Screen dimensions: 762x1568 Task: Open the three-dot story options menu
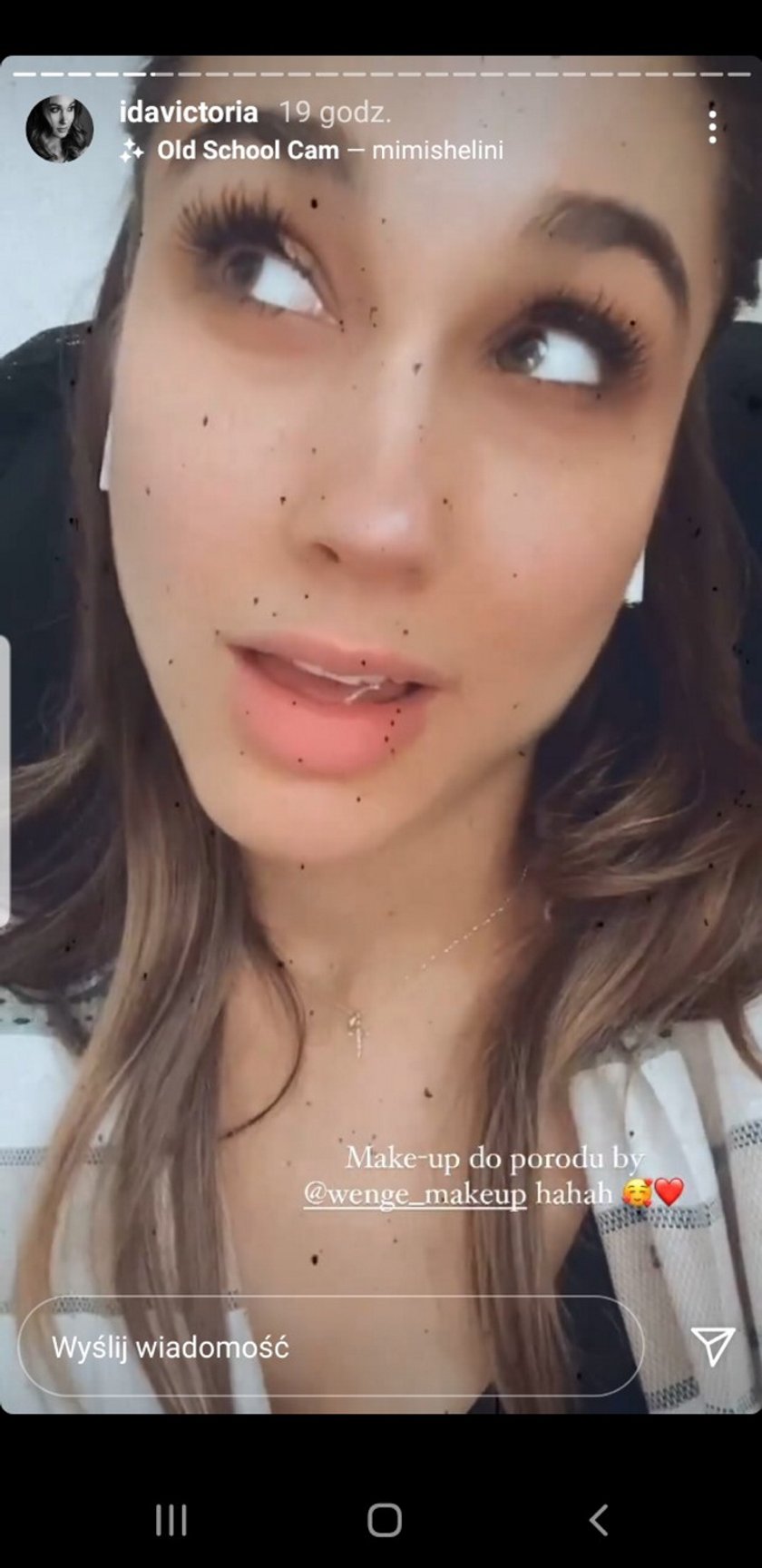[x=712, y=123]
